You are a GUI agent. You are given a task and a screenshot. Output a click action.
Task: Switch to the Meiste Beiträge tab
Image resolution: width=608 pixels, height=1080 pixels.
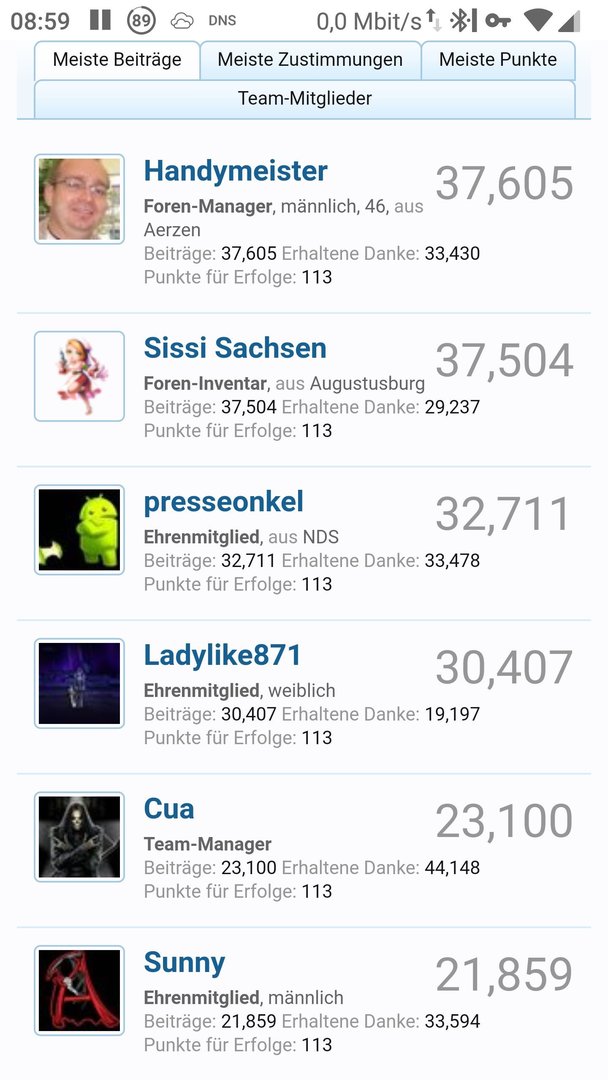tap(117, 60)
